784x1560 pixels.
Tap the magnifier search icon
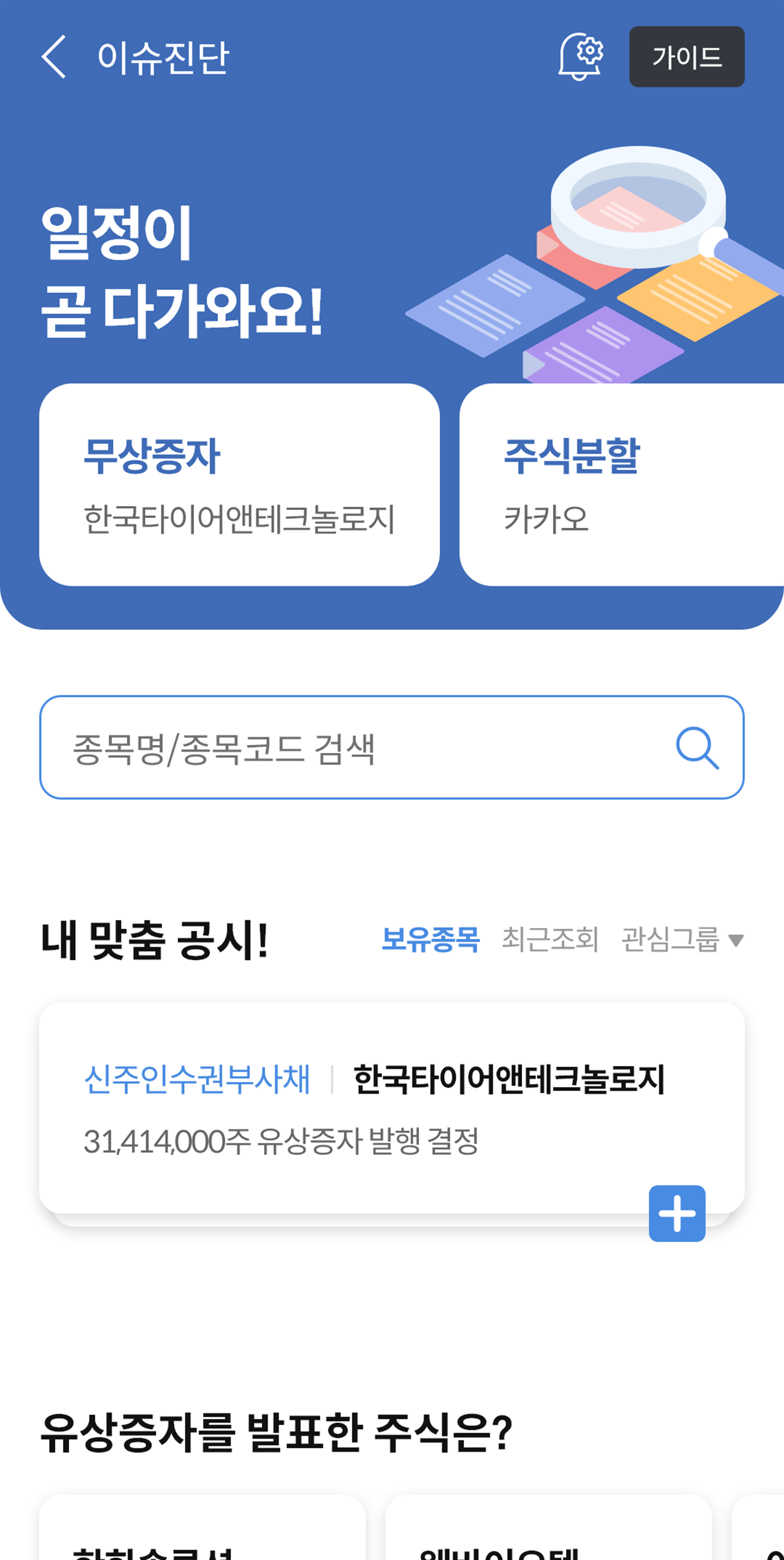(697, 748)
